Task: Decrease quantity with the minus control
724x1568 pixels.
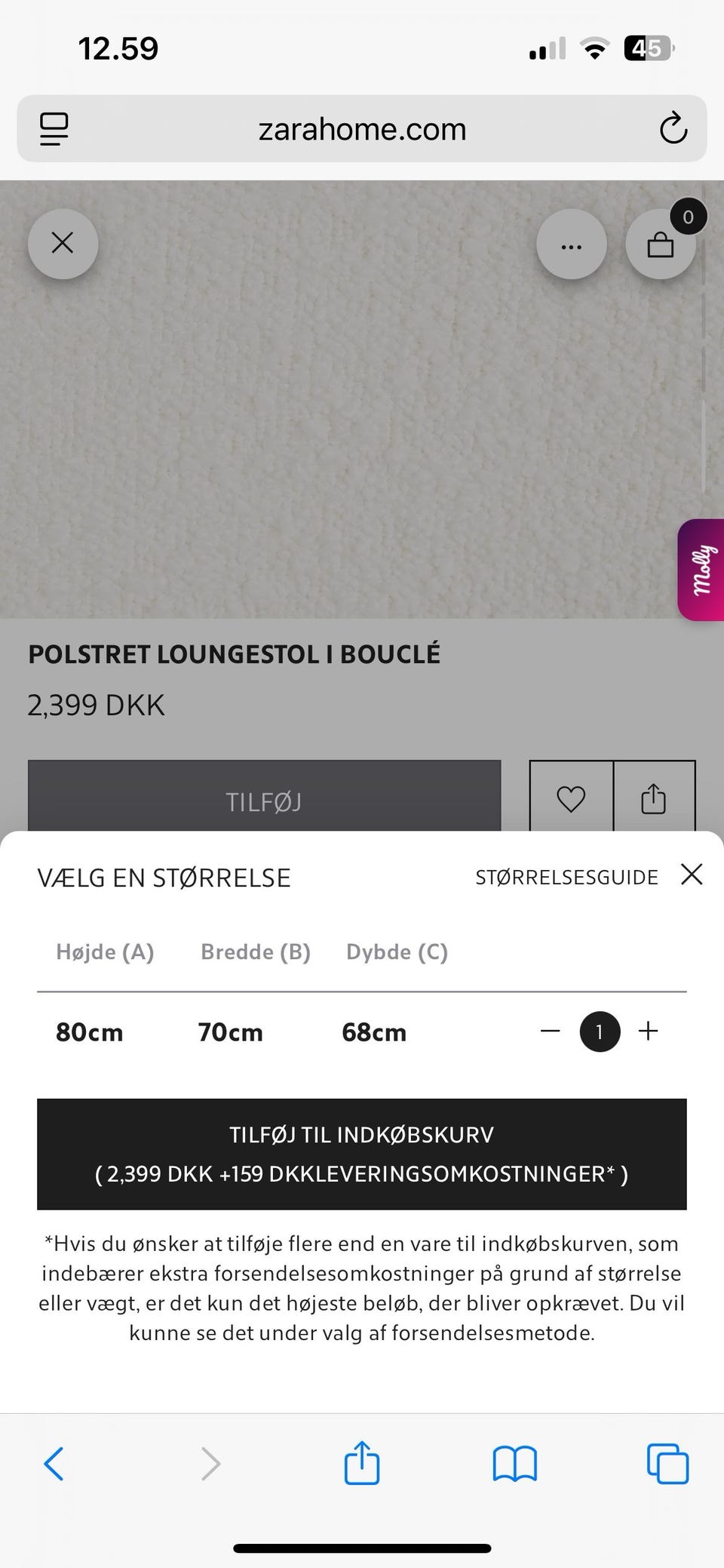Action: [x=550, y=1031]
